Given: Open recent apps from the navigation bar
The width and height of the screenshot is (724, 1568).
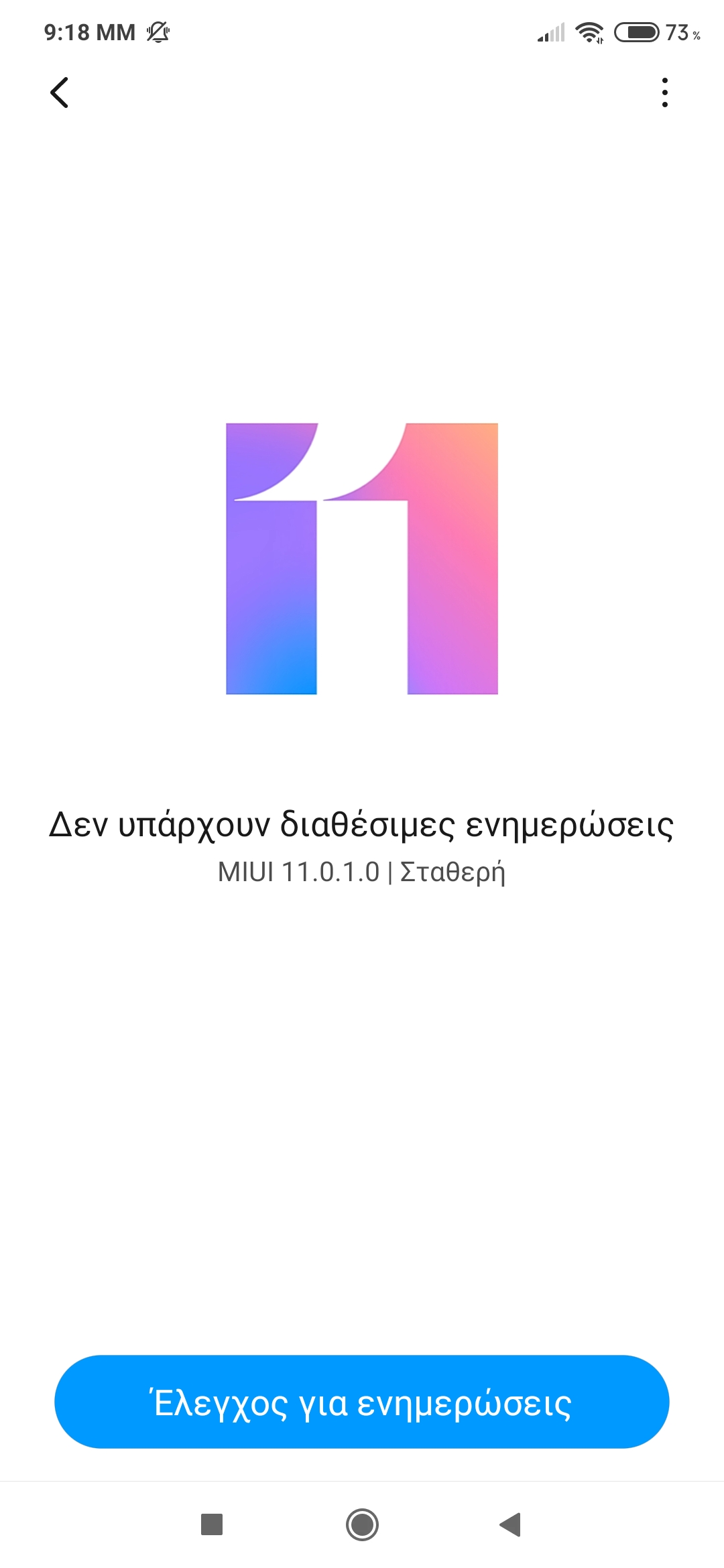Looking at the screenshot, I should (x=212, y=1524).
